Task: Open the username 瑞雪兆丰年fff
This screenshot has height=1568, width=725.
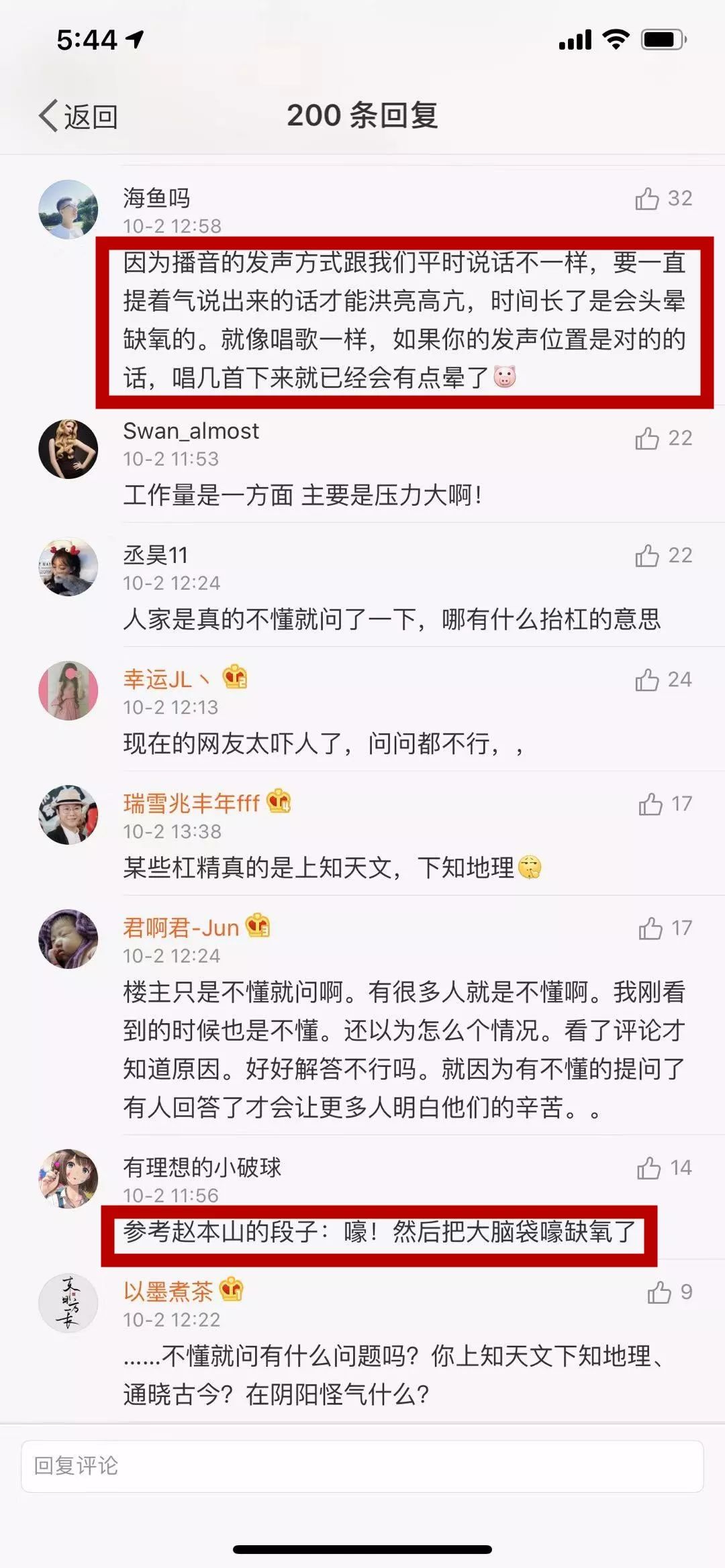Action: pyautogui.click(x=191, y=803)
